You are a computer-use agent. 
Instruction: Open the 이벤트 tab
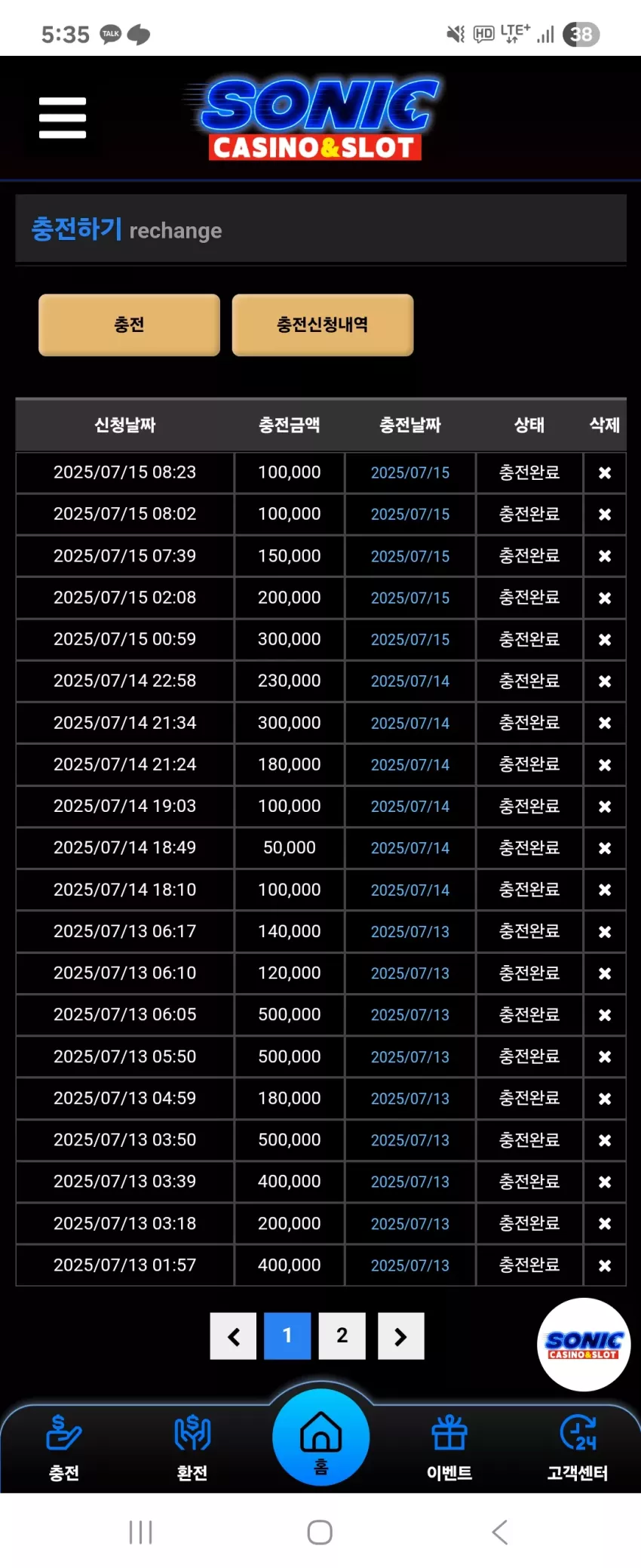click(x=449, y=1448)
